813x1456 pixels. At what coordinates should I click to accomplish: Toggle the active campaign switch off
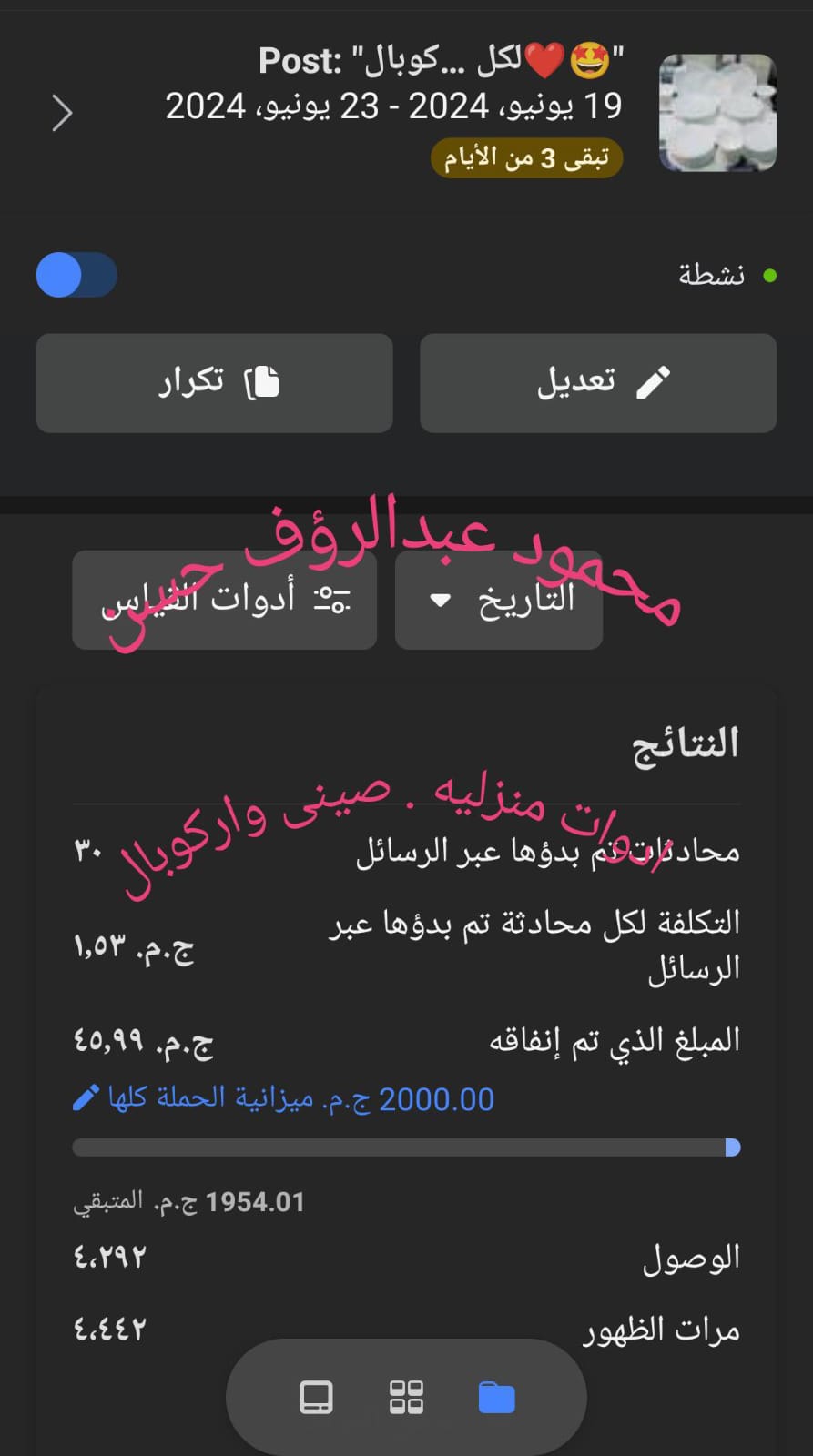pos(76,275)
